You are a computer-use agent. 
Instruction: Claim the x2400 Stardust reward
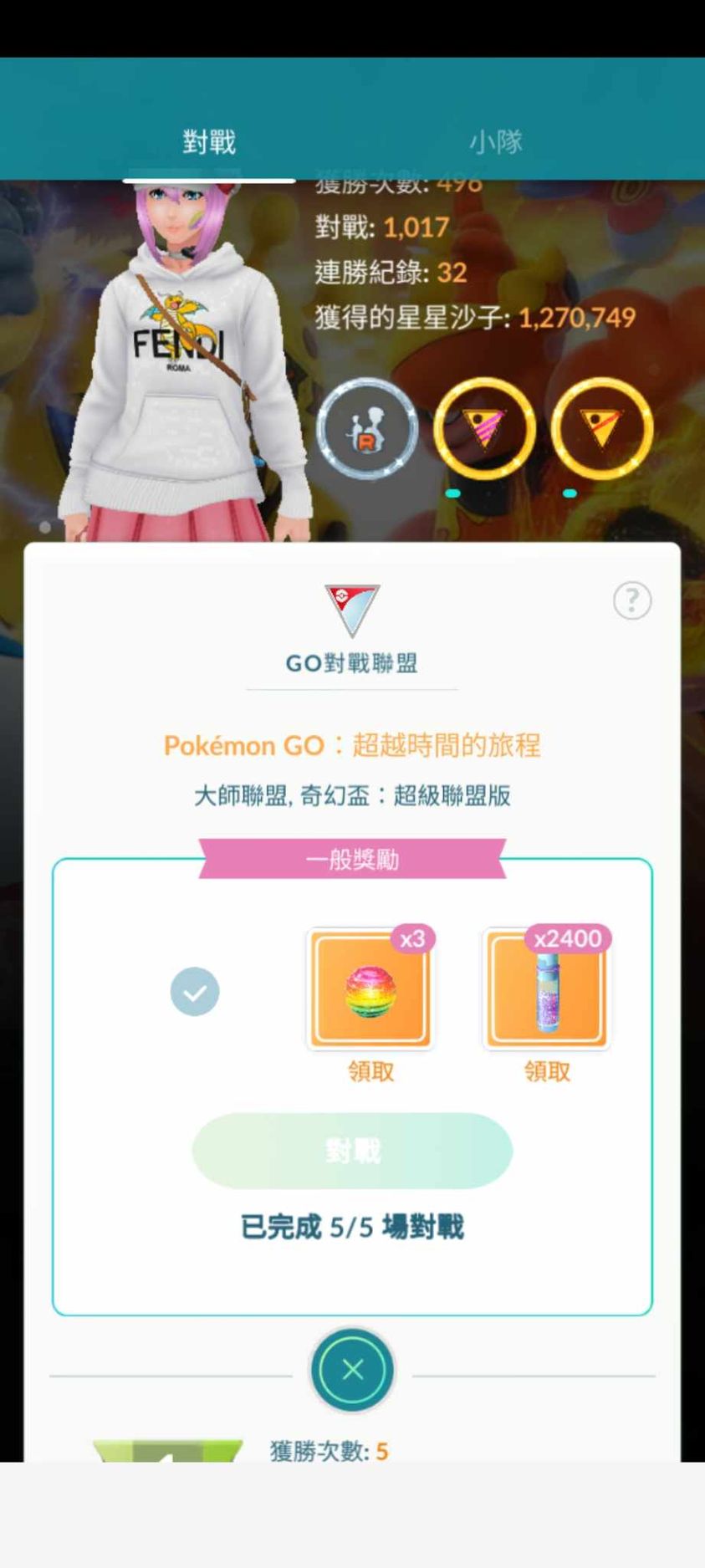(546, 989)
